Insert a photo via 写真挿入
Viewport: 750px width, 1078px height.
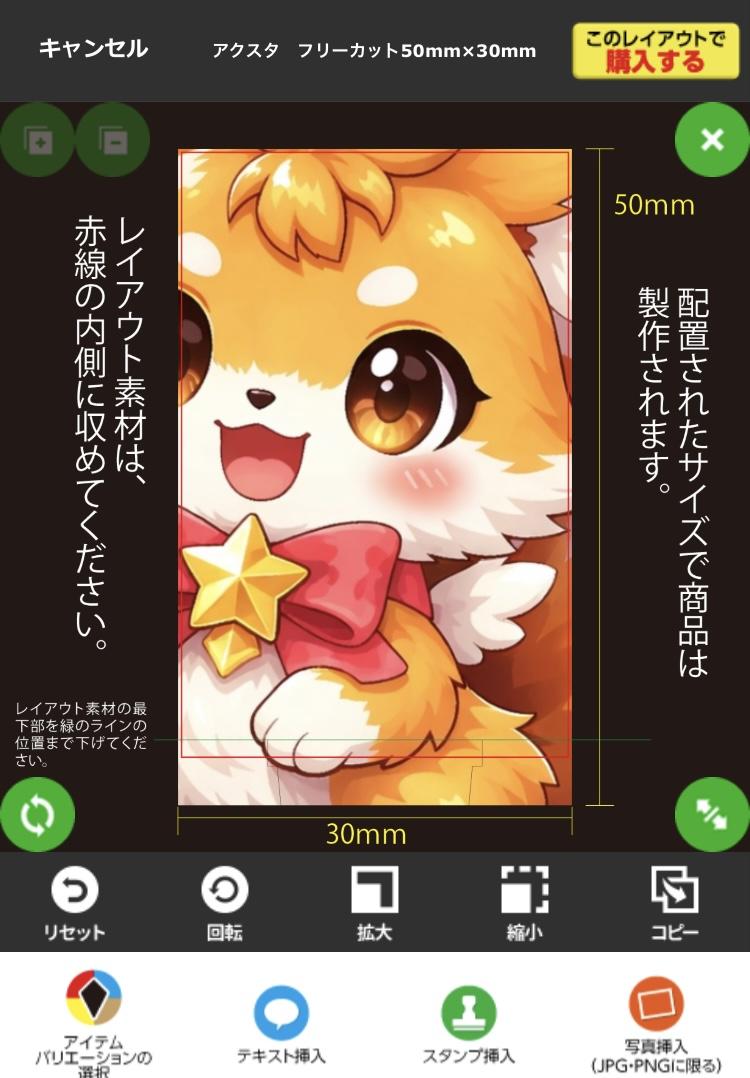point(656,1018)
